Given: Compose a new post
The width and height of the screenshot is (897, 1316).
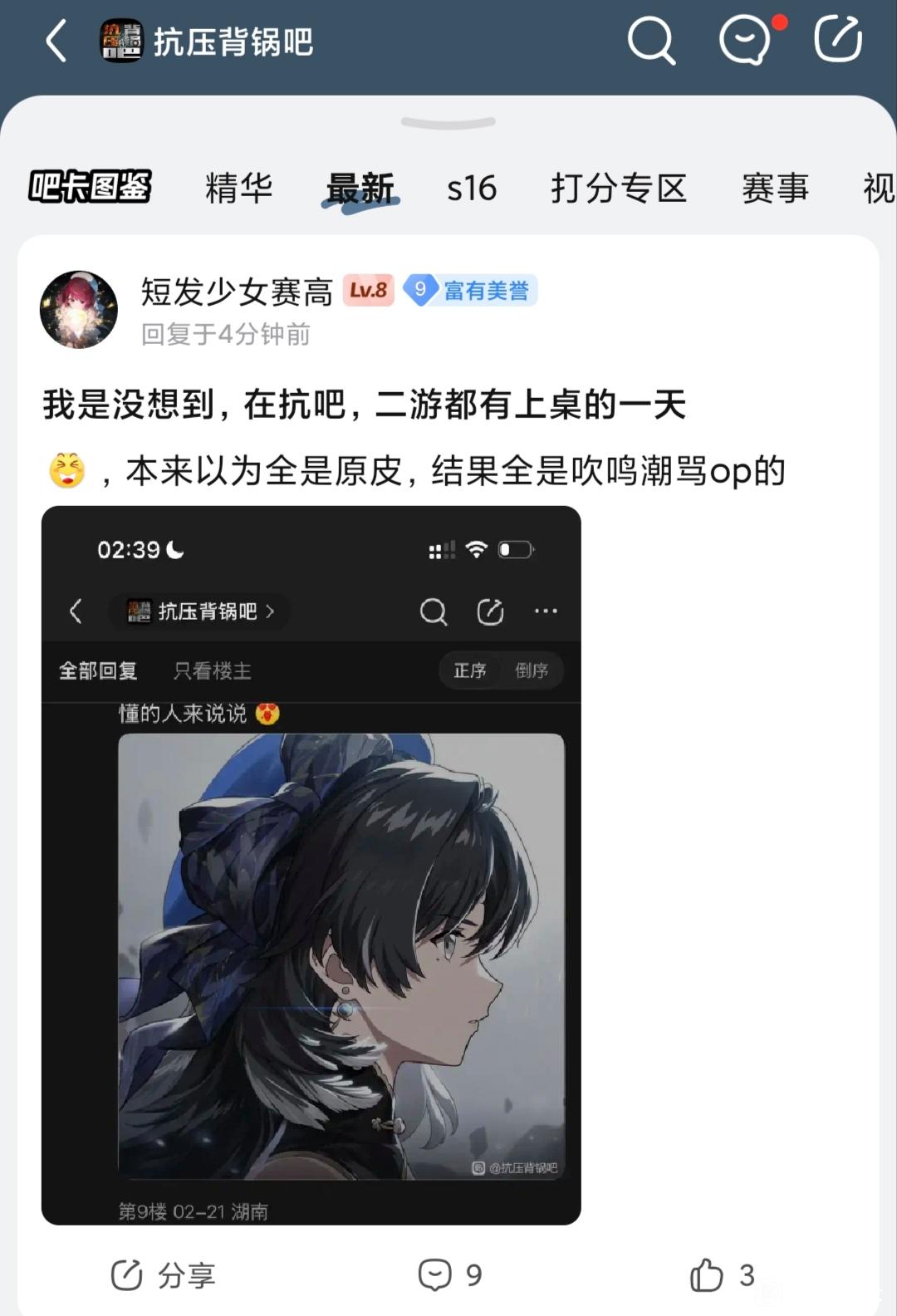Looking at the screenshot, I should pyautogui.click(x=837, y=39).
